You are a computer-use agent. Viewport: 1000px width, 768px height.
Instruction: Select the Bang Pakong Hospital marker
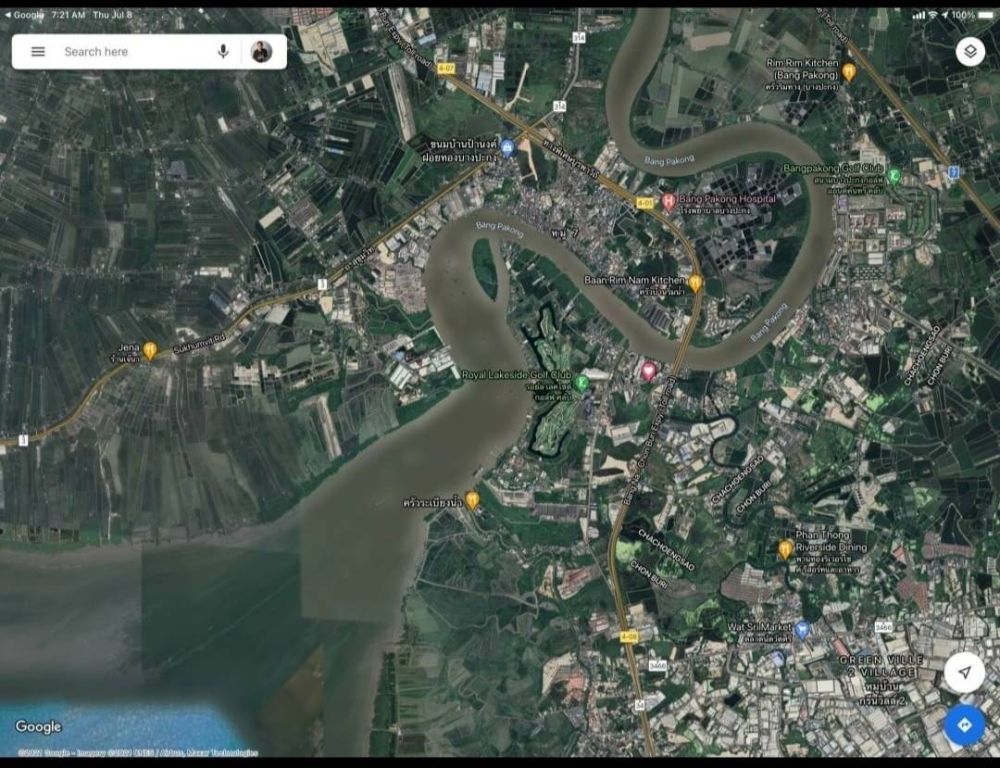coord(669,201)
